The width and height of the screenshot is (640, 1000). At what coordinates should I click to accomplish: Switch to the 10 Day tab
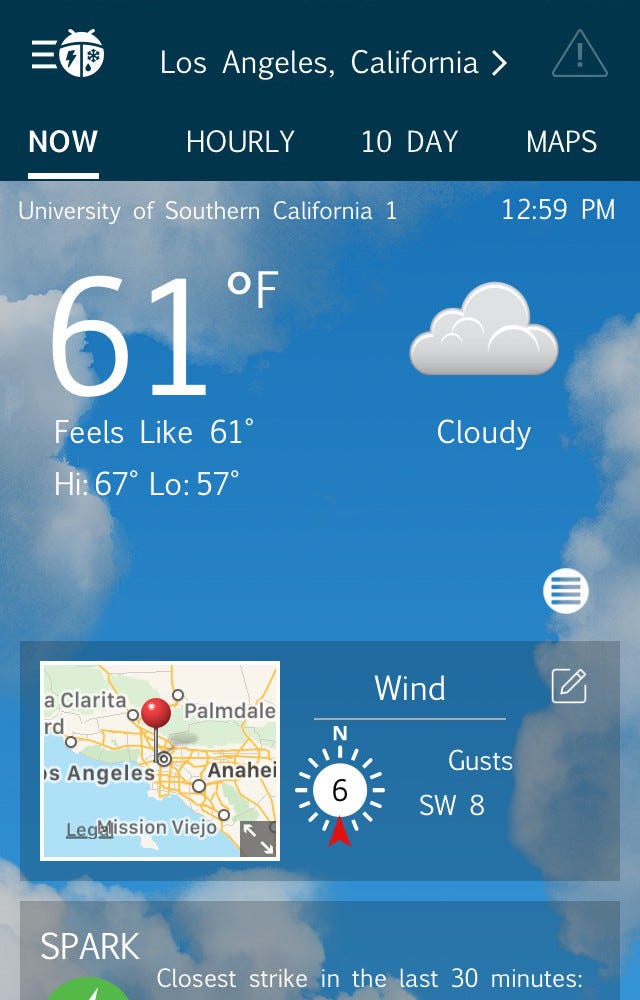click(409, 142)
